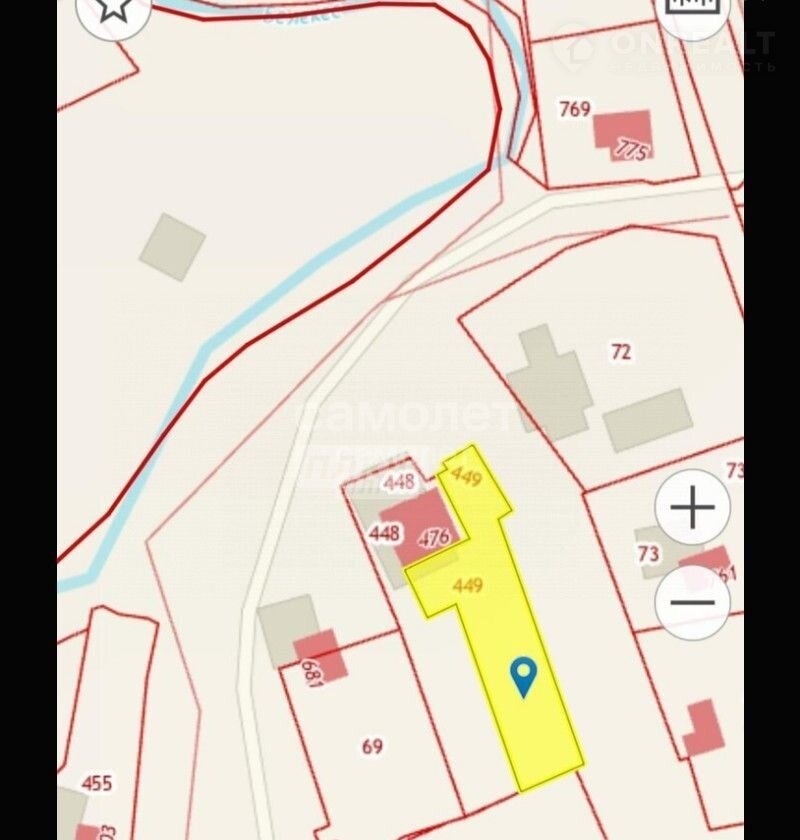Viewport: 800px width, 840px height.
Task: Add parcel to favorites with star
Action: pyautogui.click(x=114, y=8)
